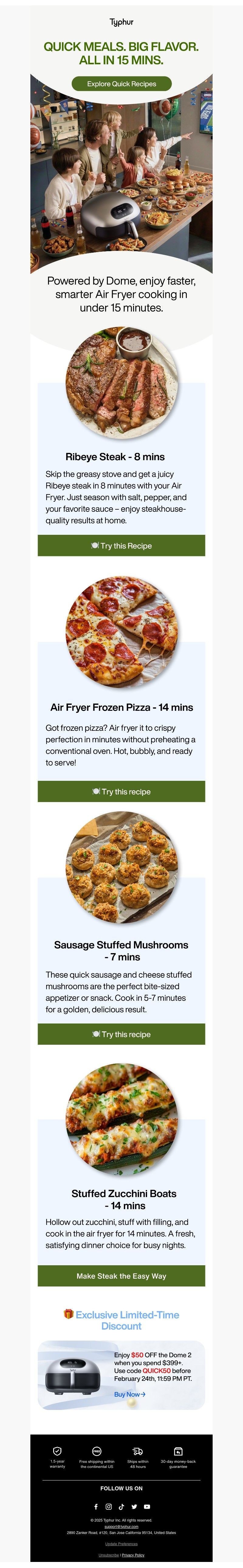Try the Ribeye Steak recipe

(121, 545)
